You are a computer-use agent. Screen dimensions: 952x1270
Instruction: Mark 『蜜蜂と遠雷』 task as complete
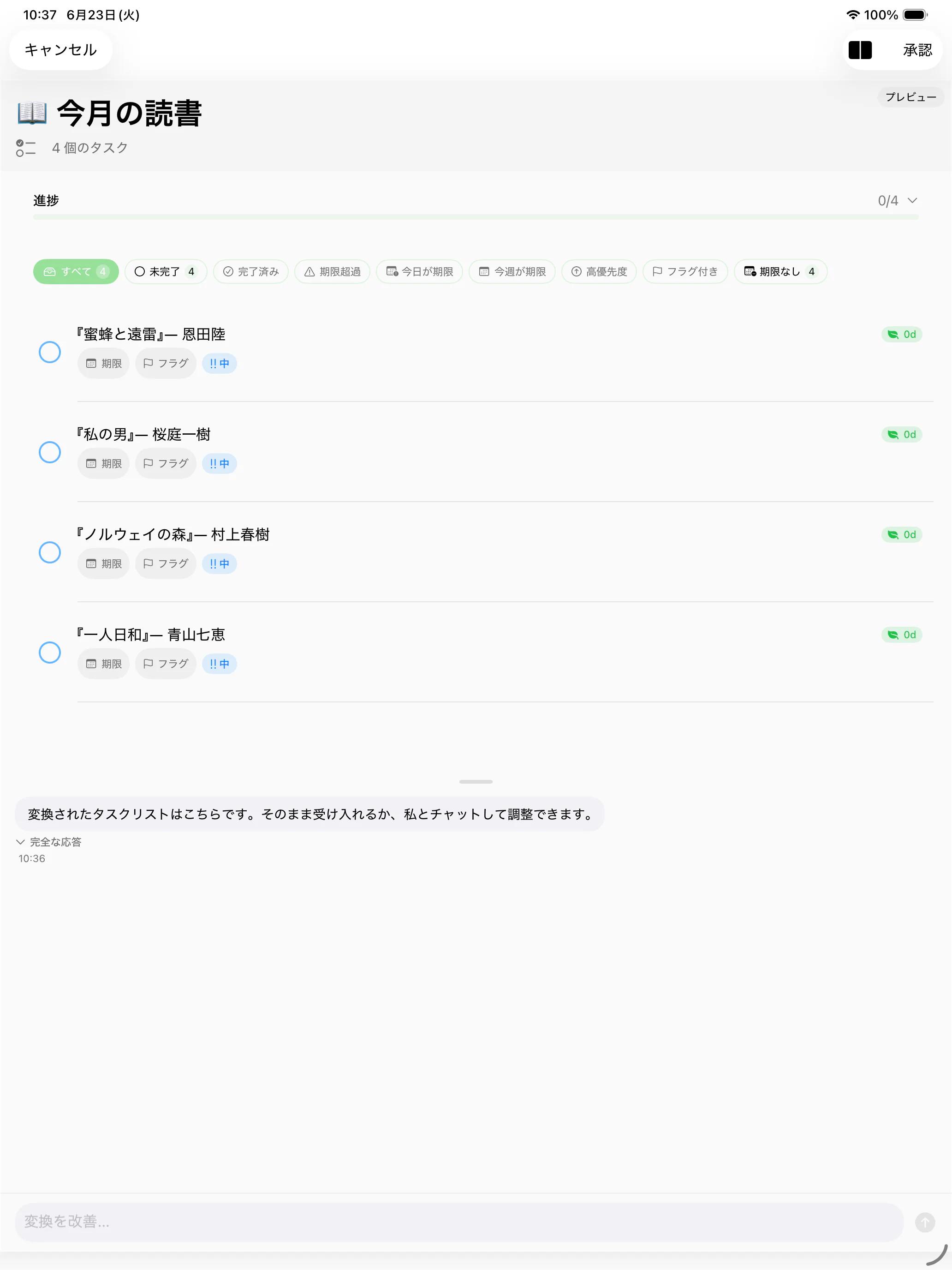coord(50,352)
